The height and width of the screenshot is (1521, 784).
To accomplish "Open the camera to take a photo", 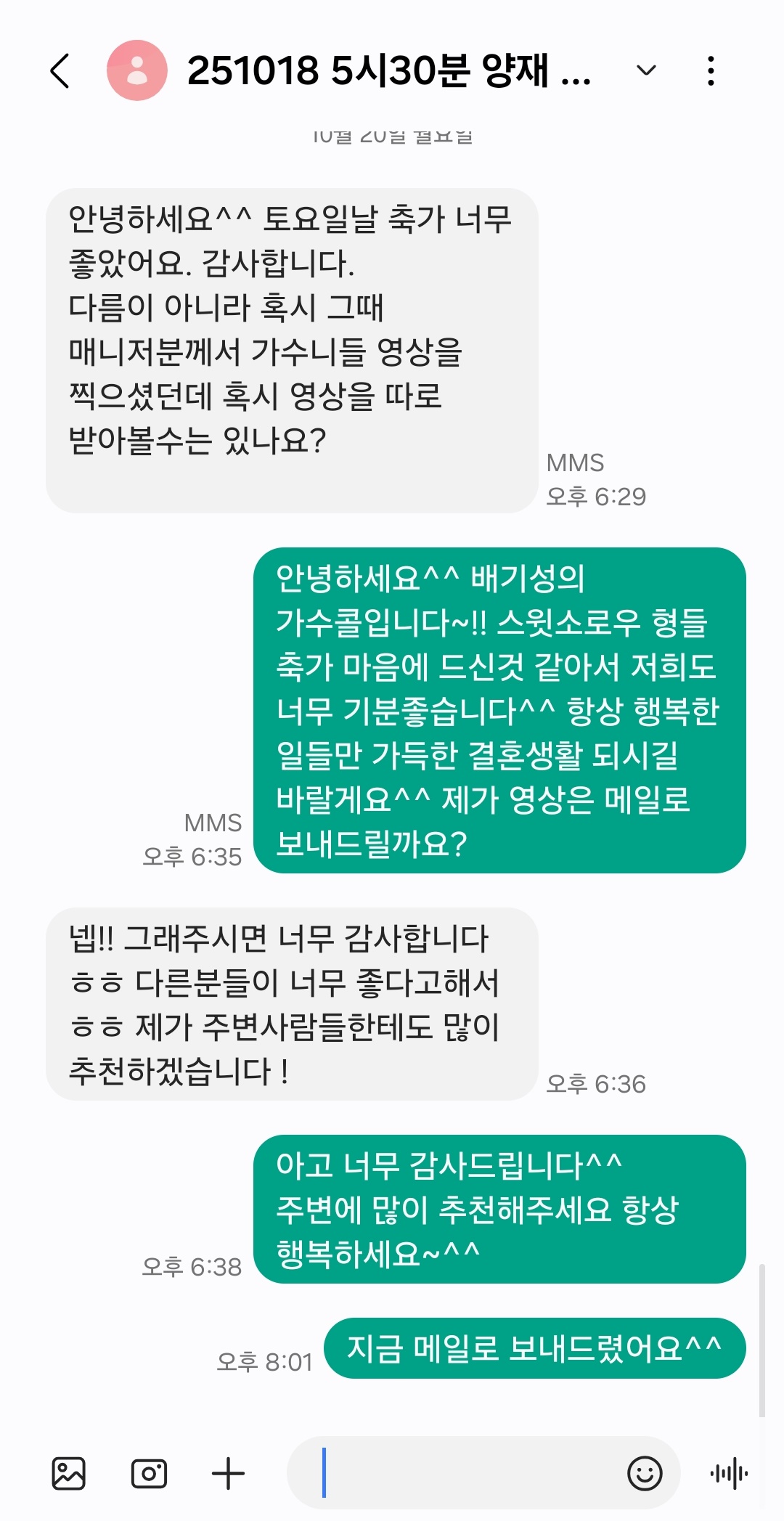I will 149,1473.
